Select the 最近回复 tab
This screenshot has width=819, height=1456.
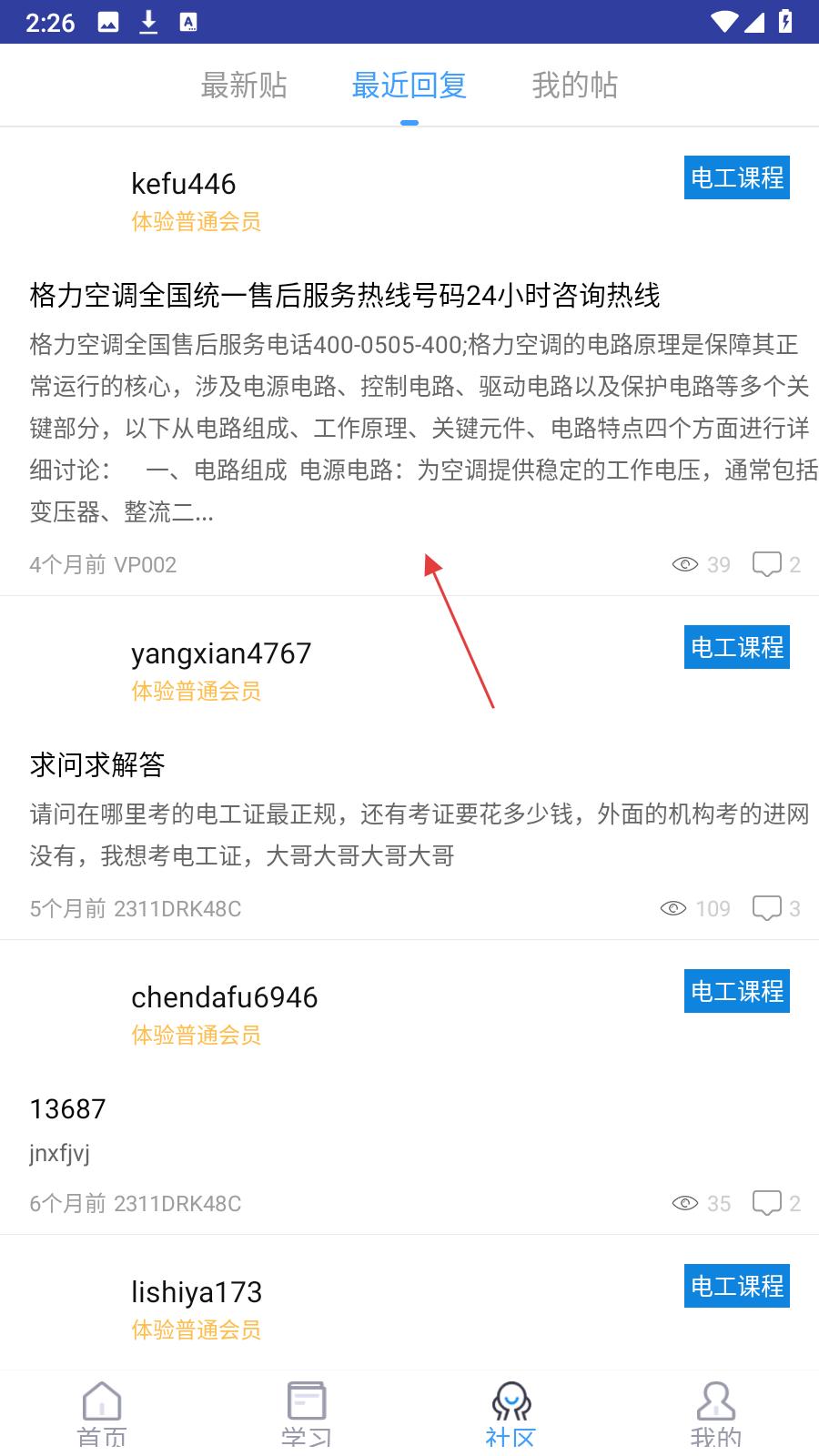pos(409,86)
